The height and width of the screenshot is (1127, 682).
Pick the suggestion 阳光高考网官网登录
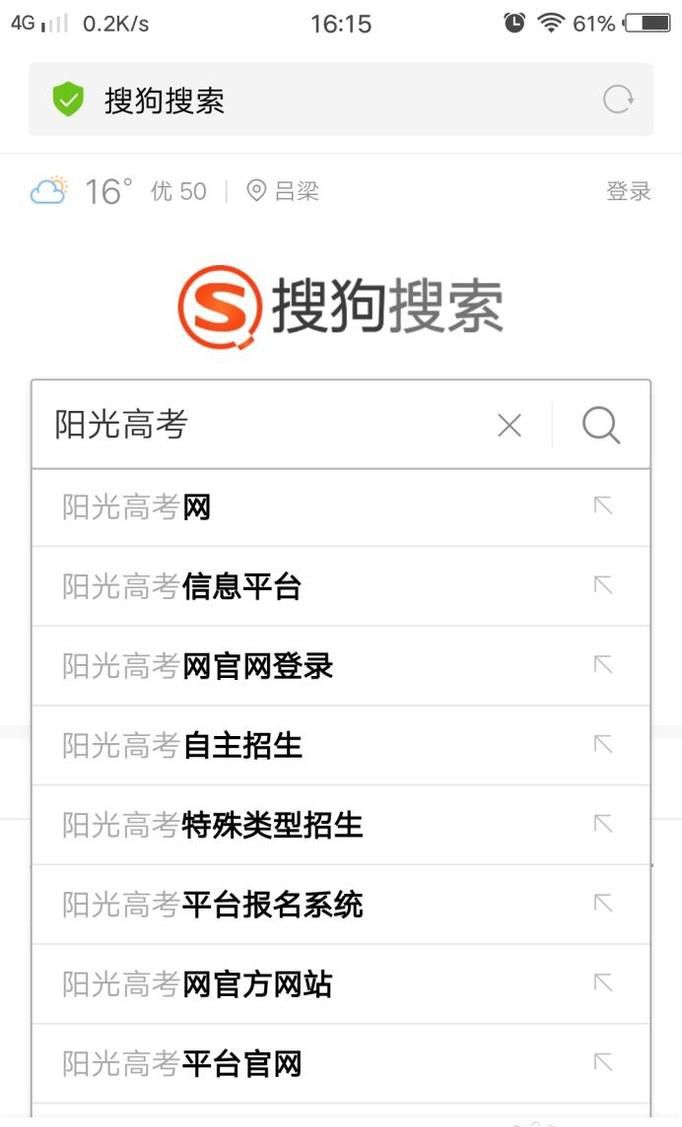(300, 666)
